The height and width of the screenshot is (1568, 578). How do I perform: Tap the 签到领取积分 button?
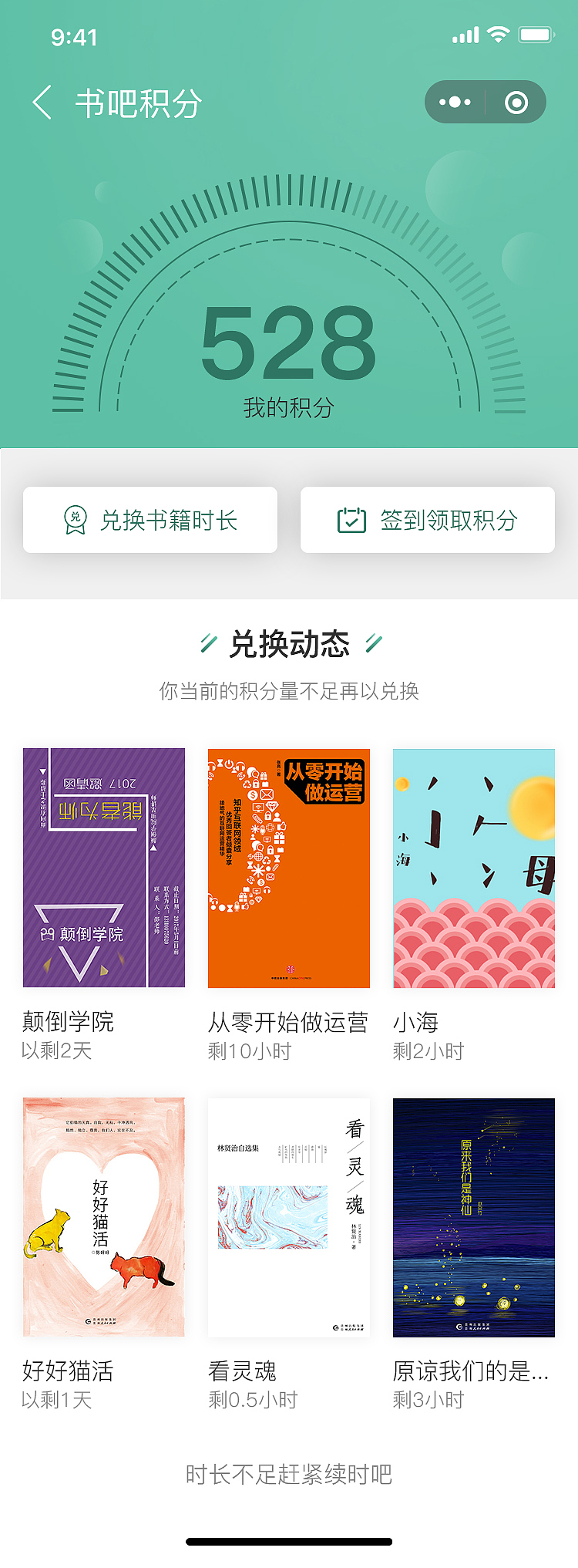pyautogui.click(x=428, y=520)
